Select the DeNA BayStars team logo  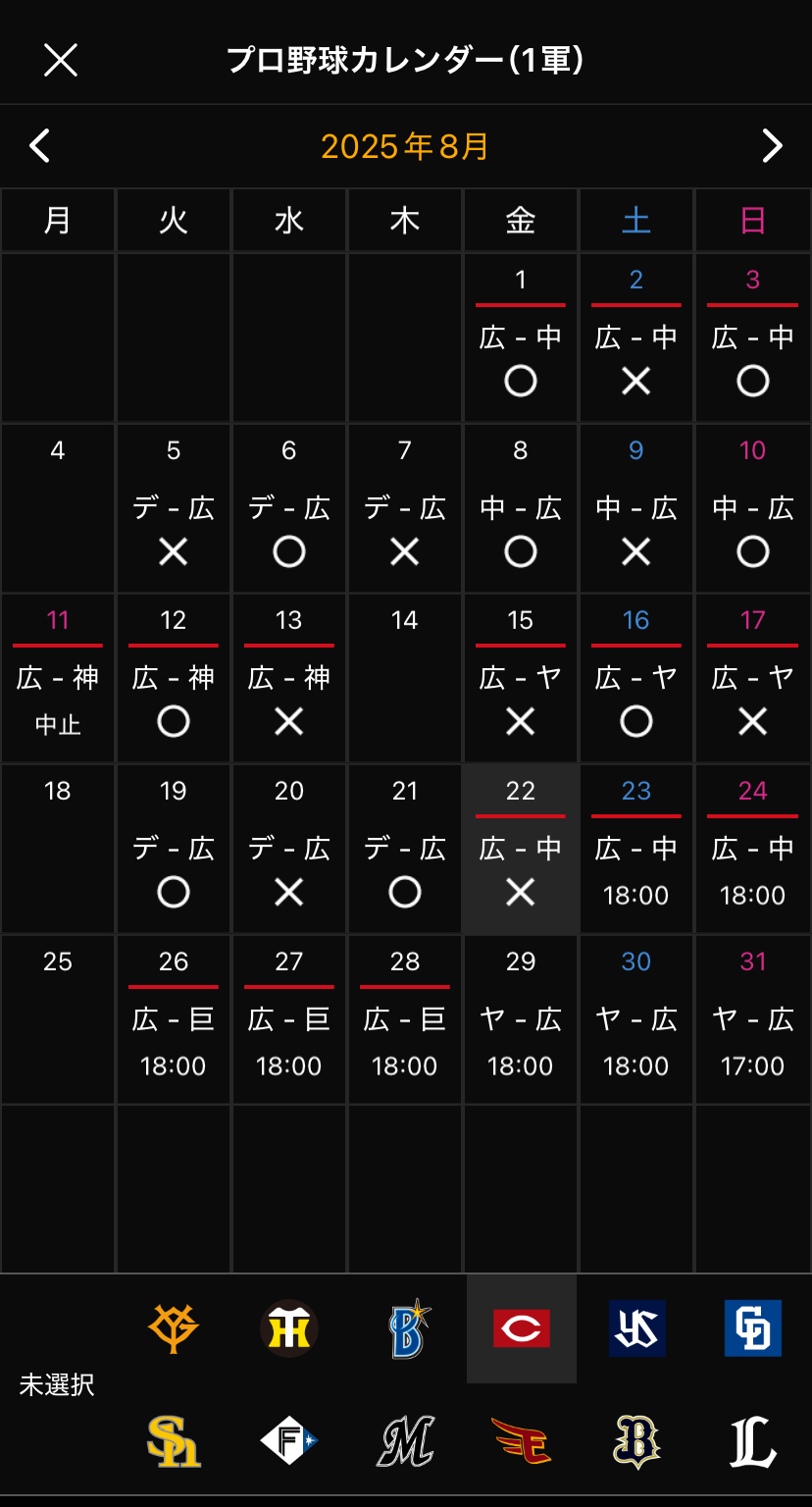coord(406,1328)
